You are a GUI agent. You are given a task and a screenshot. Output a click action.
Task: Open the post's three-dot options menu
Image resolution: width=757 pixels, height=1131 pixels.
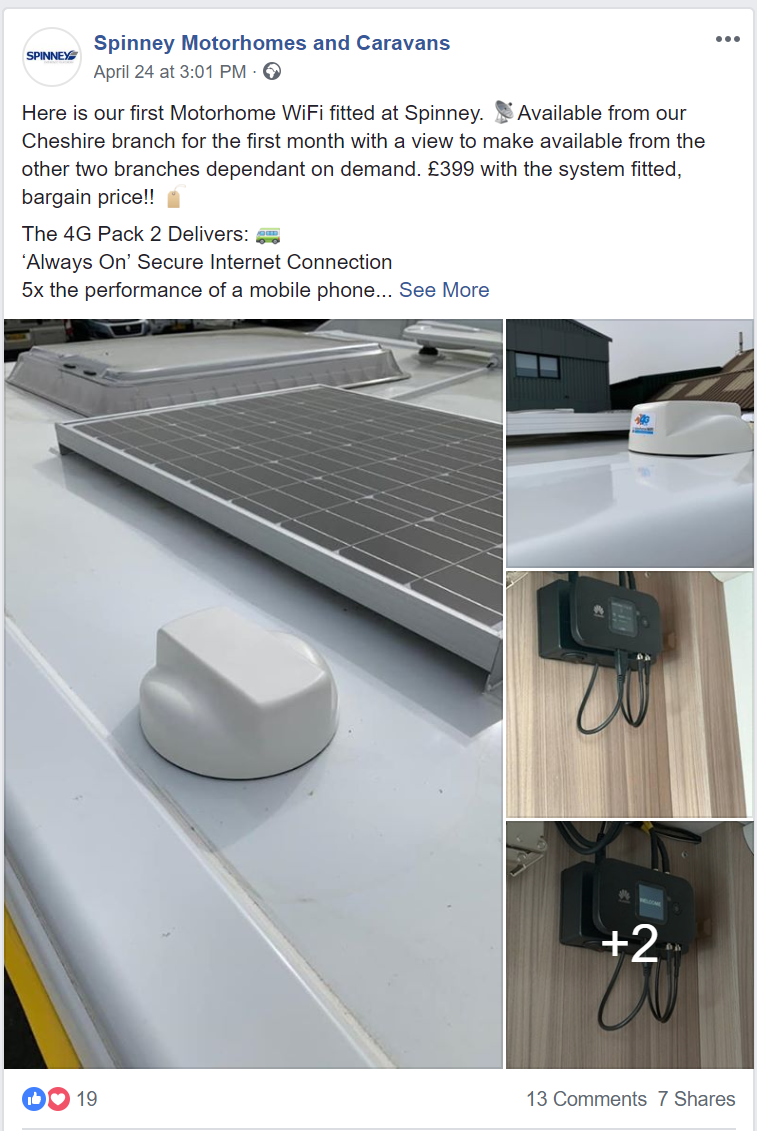pyautogui.click(x=727, y=40)
